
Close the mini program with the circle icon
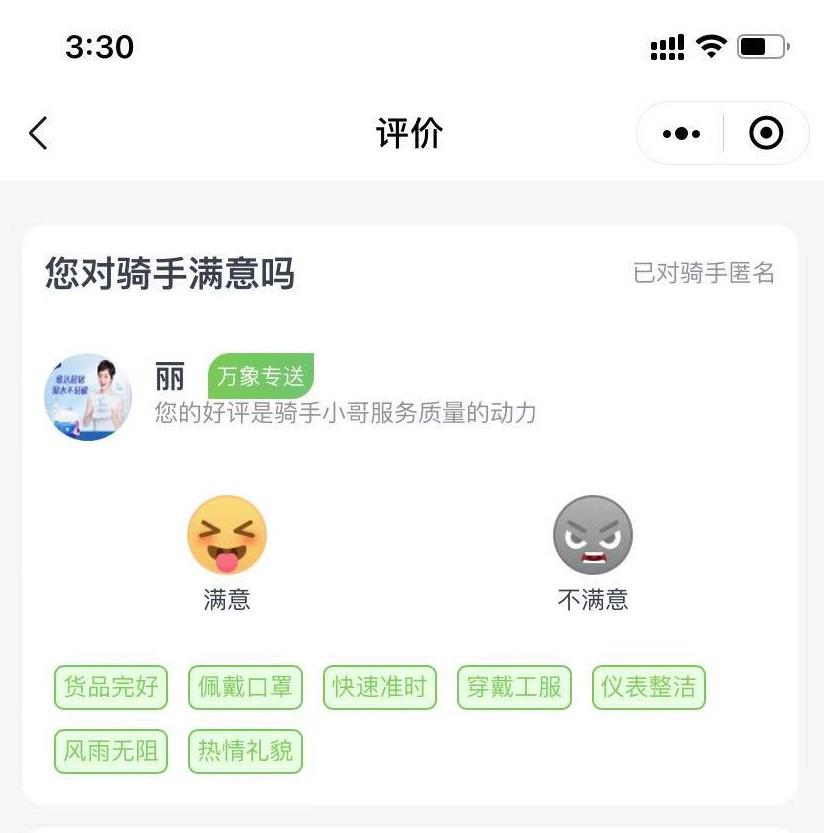766,133
